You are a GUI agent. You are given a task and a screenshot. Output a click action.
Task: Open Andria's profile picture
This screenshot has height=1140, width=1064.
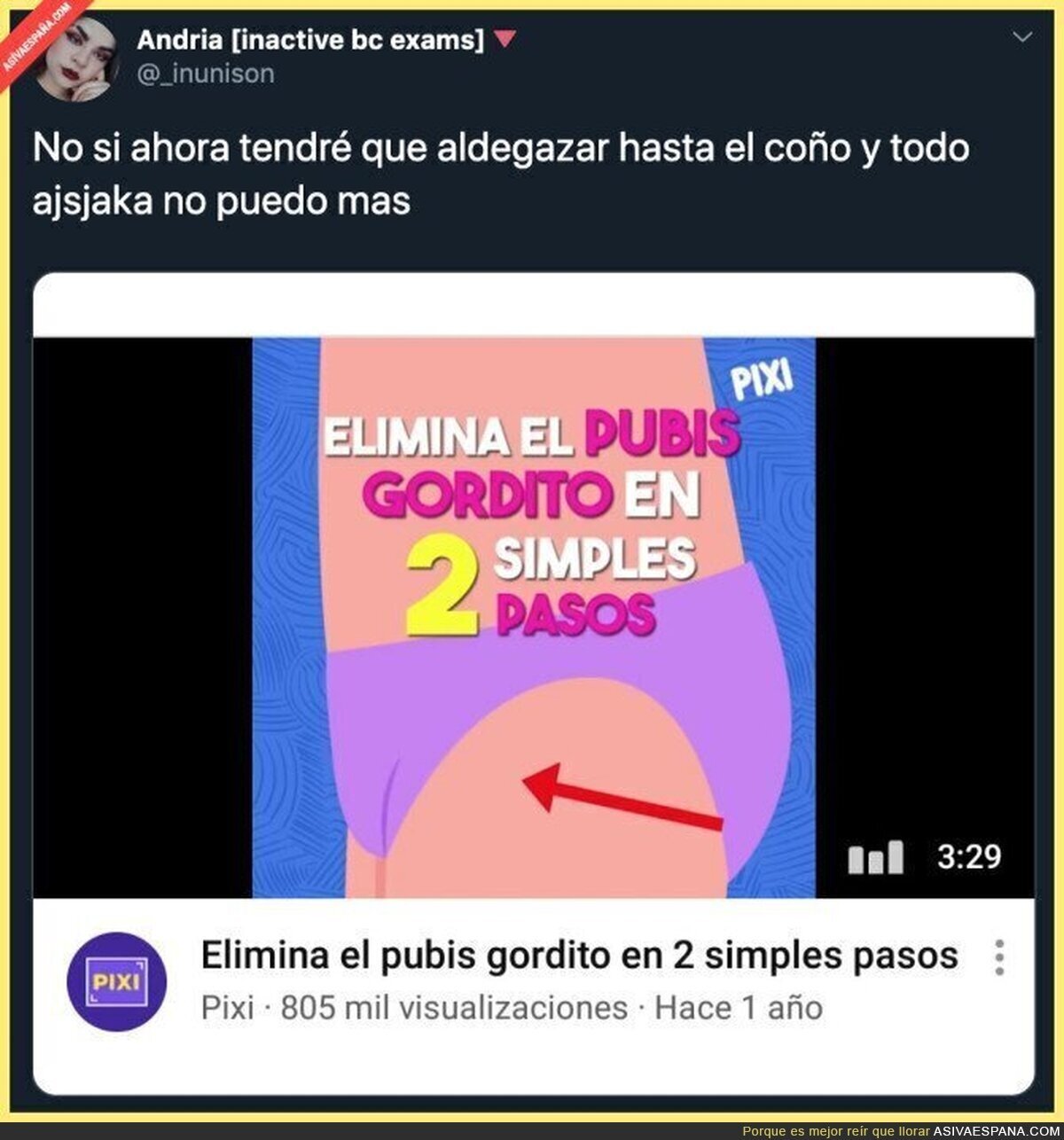tap(74, 59)
